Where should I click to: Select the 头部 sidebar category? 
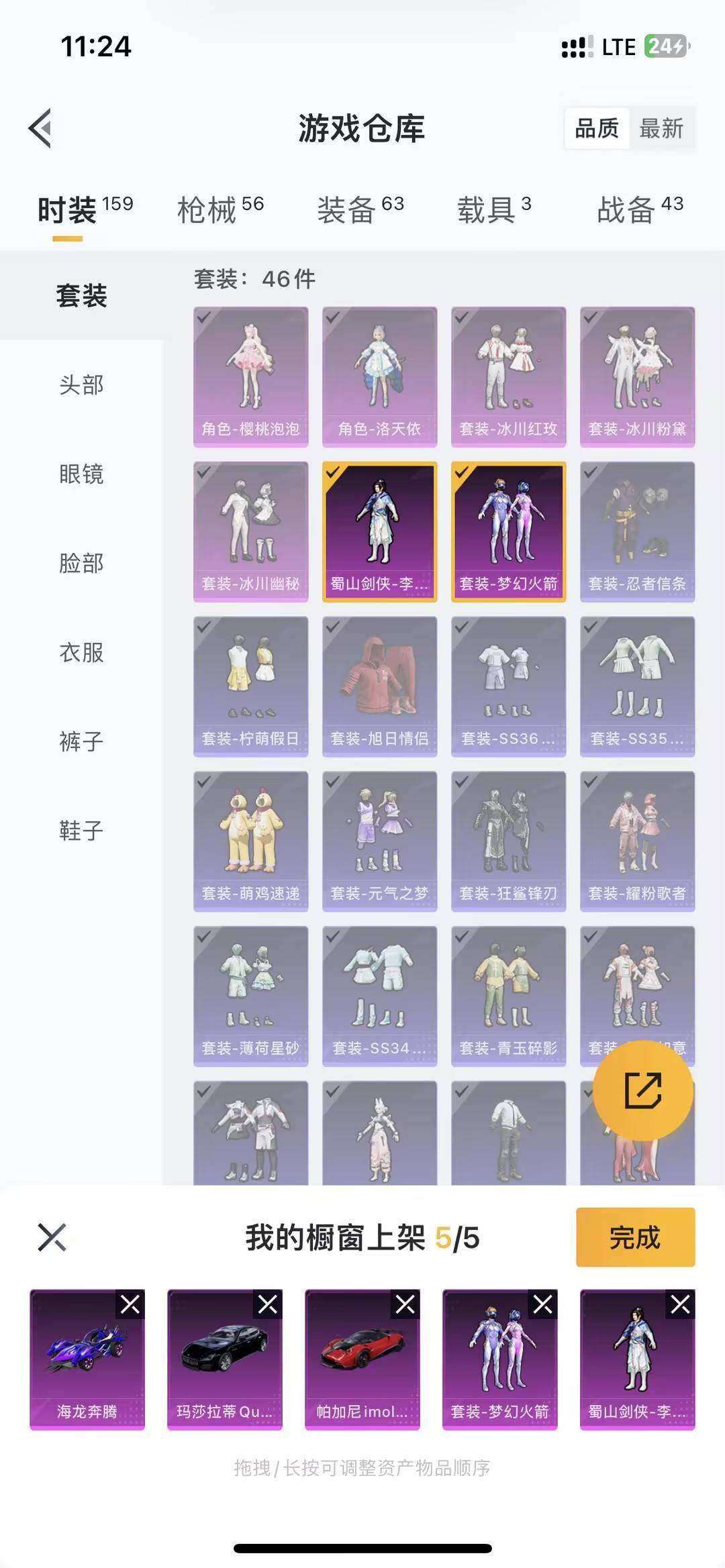[81, 386]
